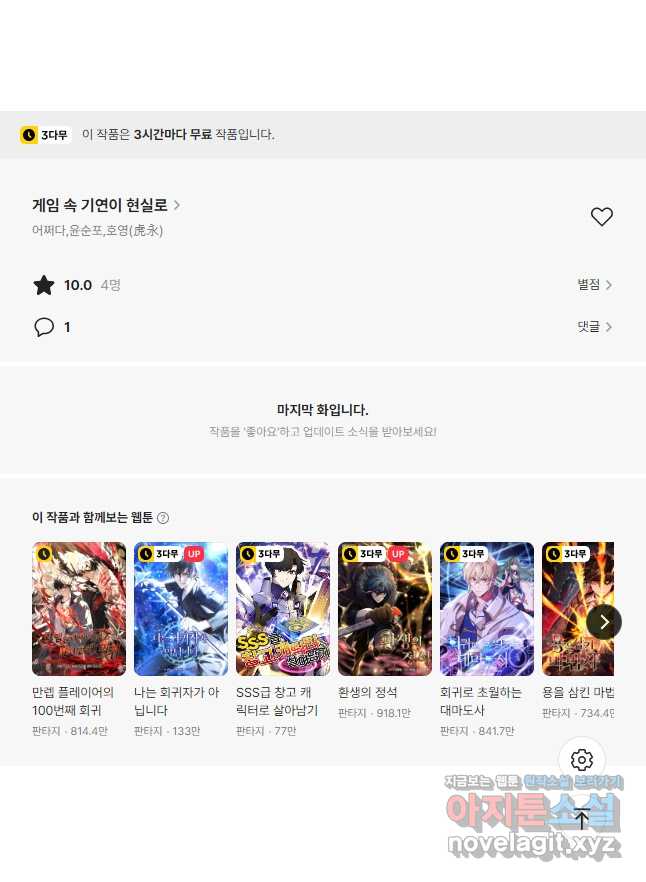Screen dimensions: 646x882
Task: Open the viewer settings gear
Action: coord(582,760)
